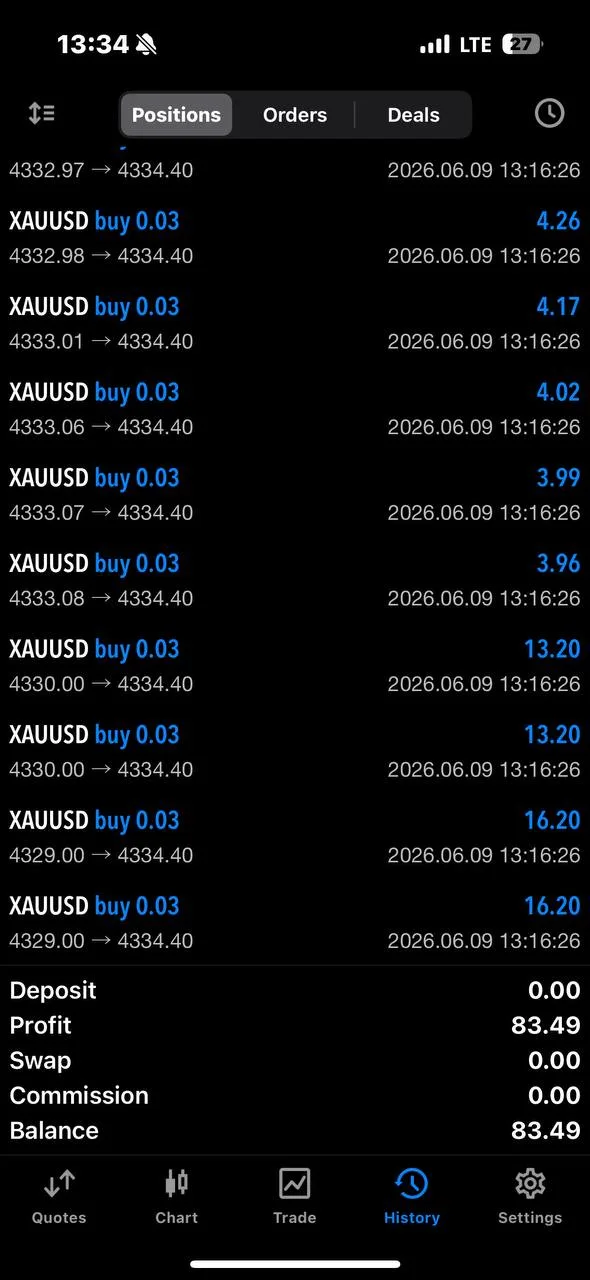Go to the Quotes tab
Image resolution: width=590 pixels, height=1280 pixels.
(59, 1197)
